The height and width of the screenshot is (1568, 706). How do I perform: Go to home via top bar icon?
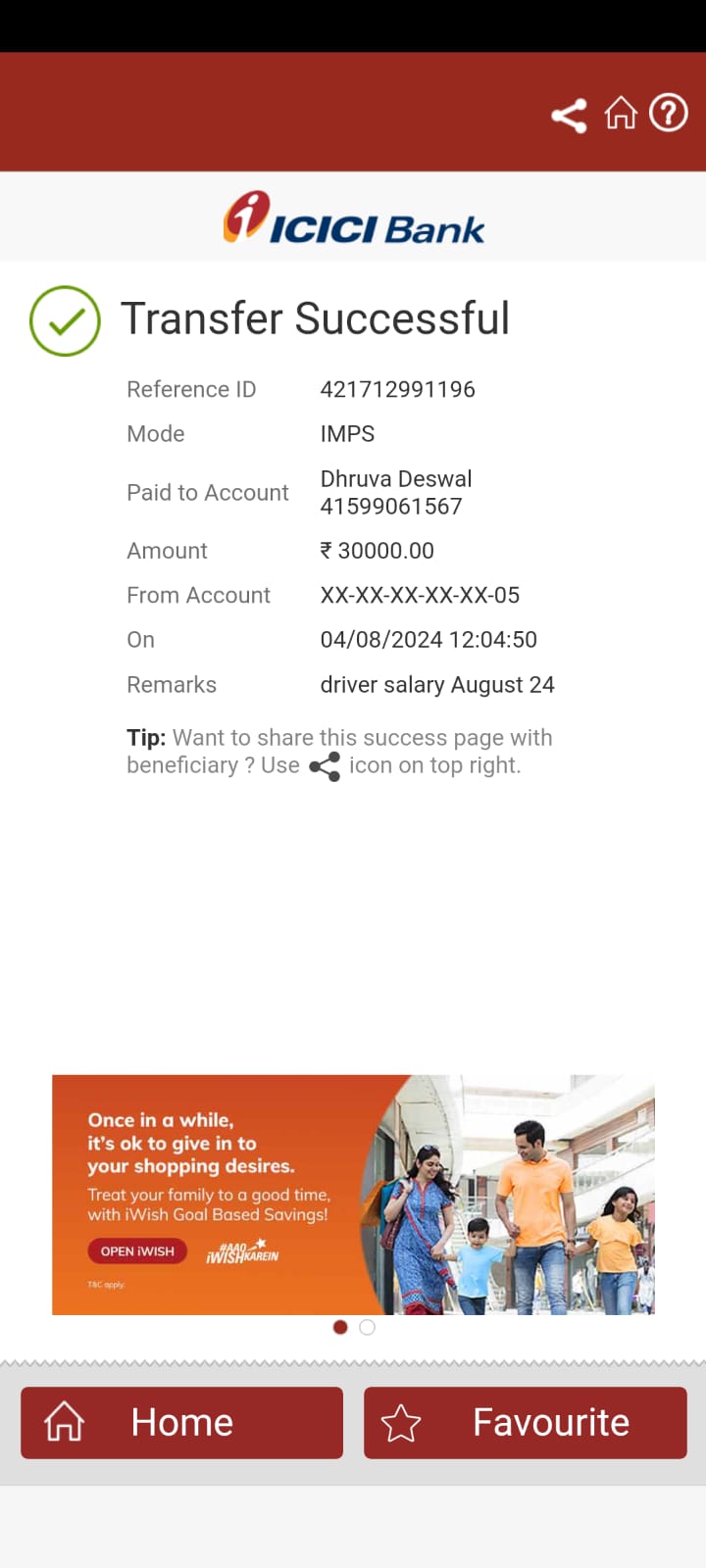(620, 114)
